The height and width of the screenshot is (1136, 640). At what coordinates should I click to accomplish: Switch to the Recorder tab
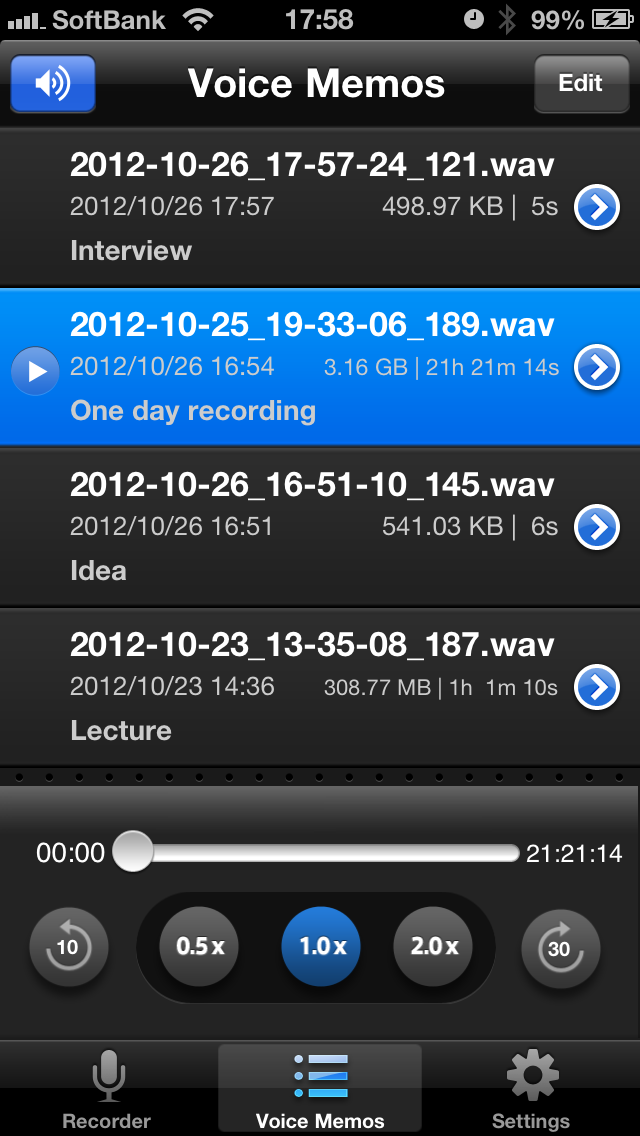coord(107,1092)
